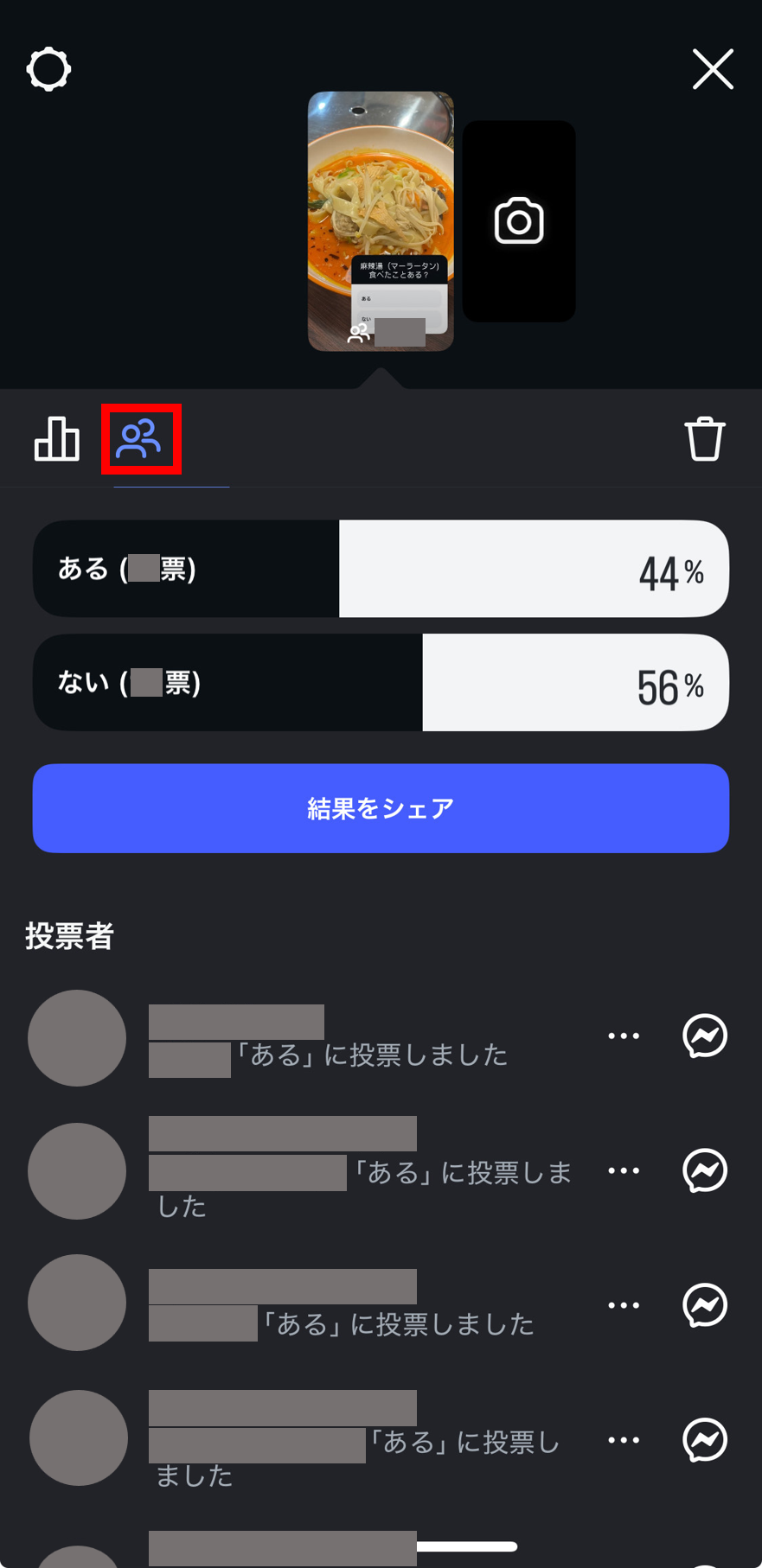
Task: Open more options for first listed voter
Action: pyautogui.click(x=624, y=1036)
